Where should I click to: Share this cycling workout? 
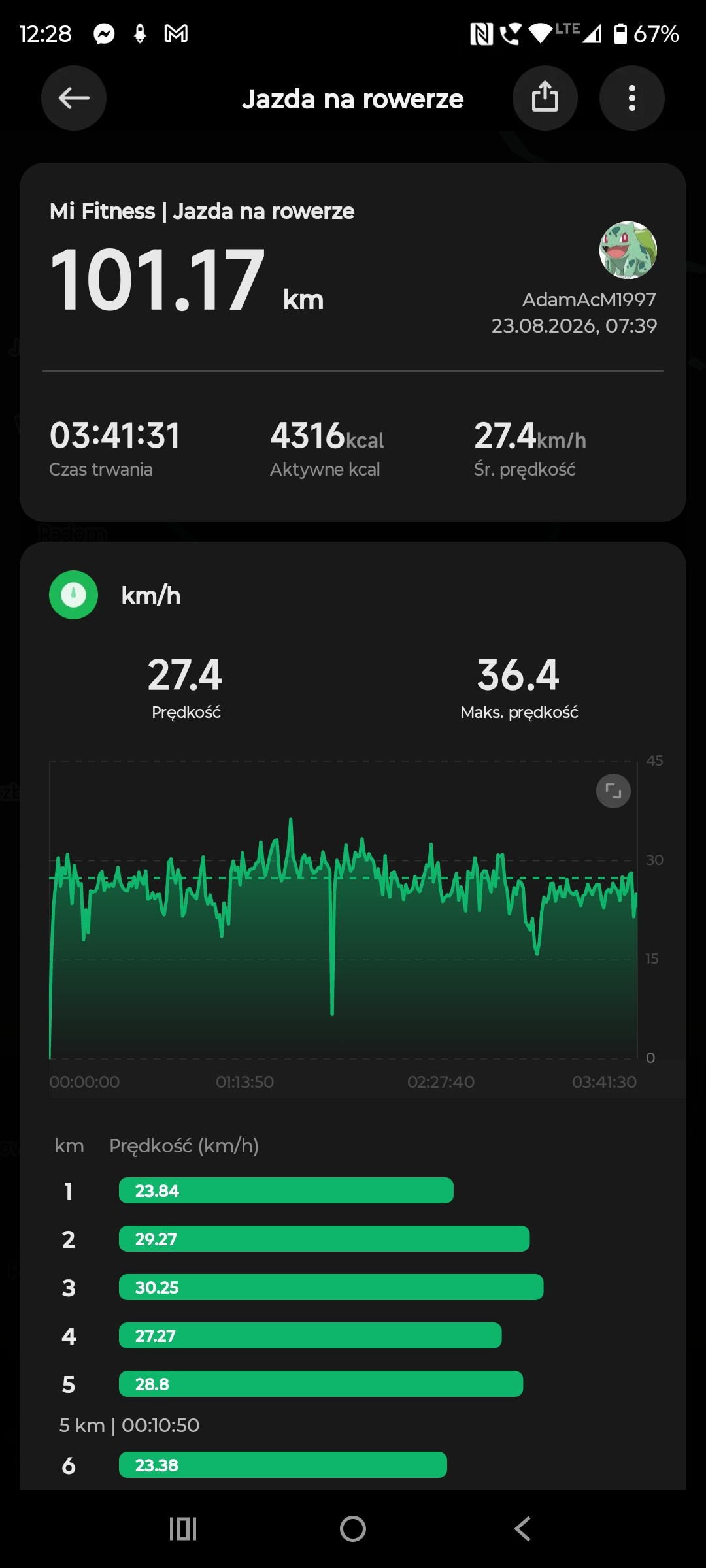[545, 98]
